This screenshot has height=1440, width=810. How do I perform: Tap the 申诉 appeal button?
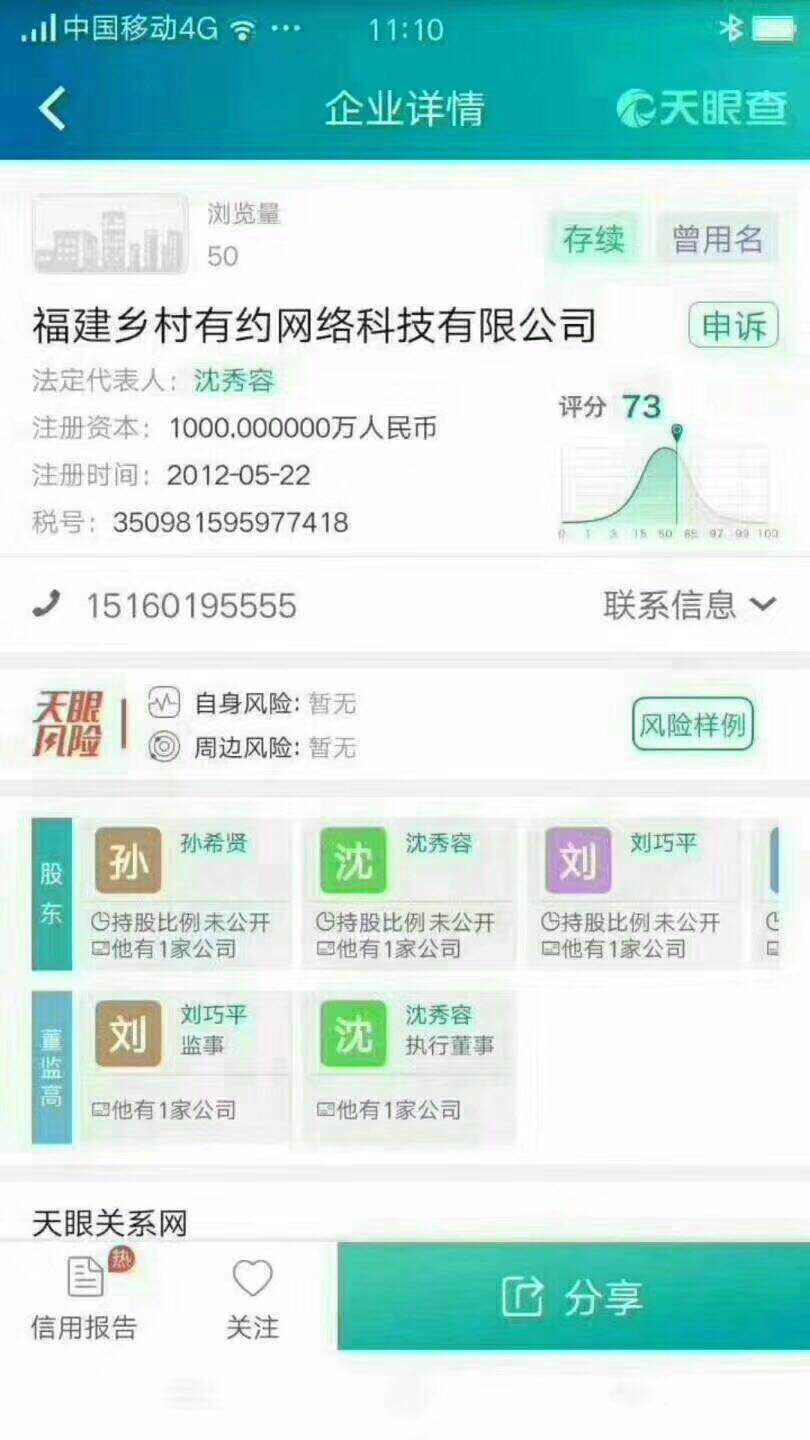pyautogui.click(x=733, y=326)
